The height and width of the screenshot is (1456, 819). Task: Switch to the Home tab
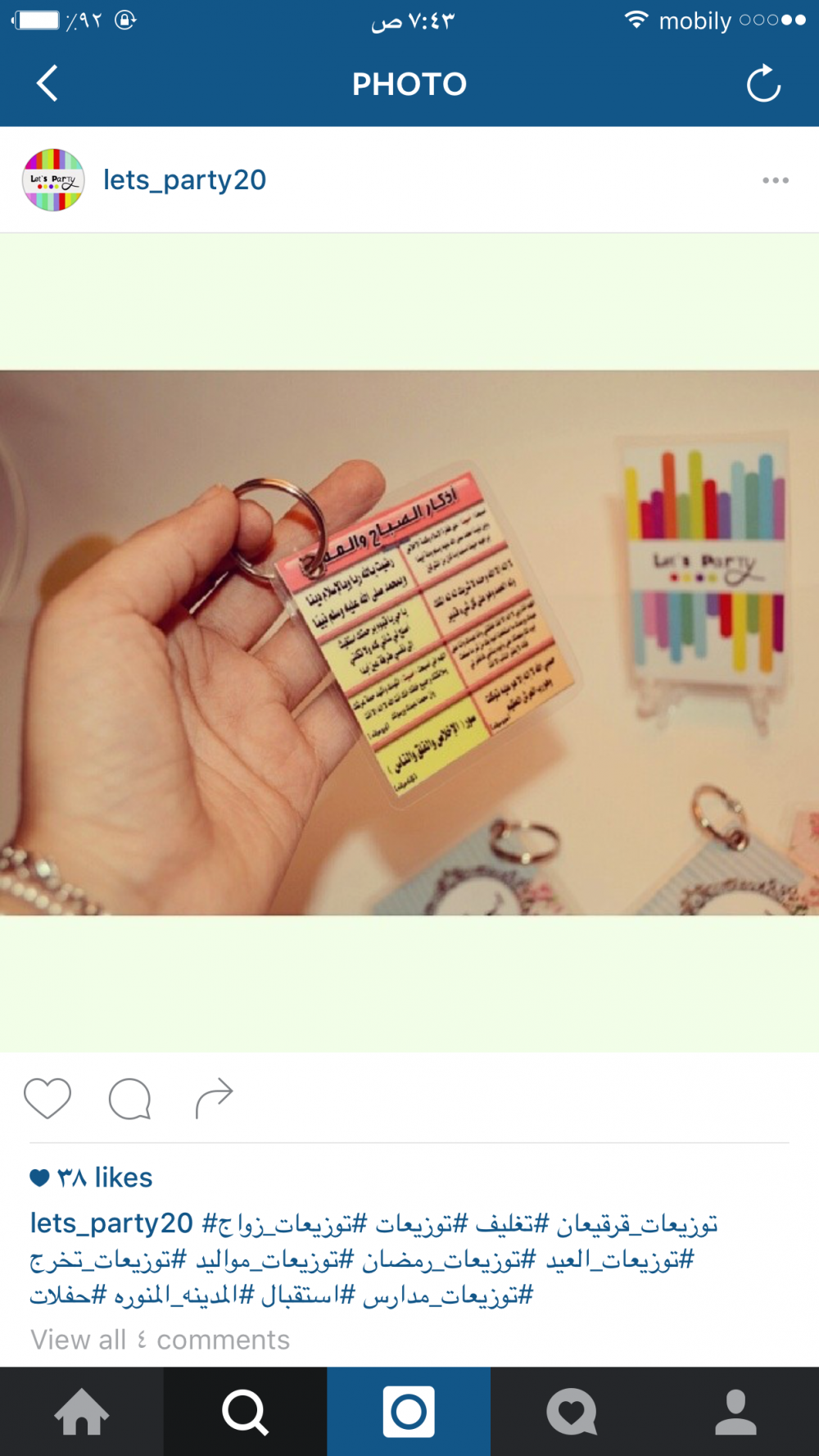click(x=82, y=1412)
